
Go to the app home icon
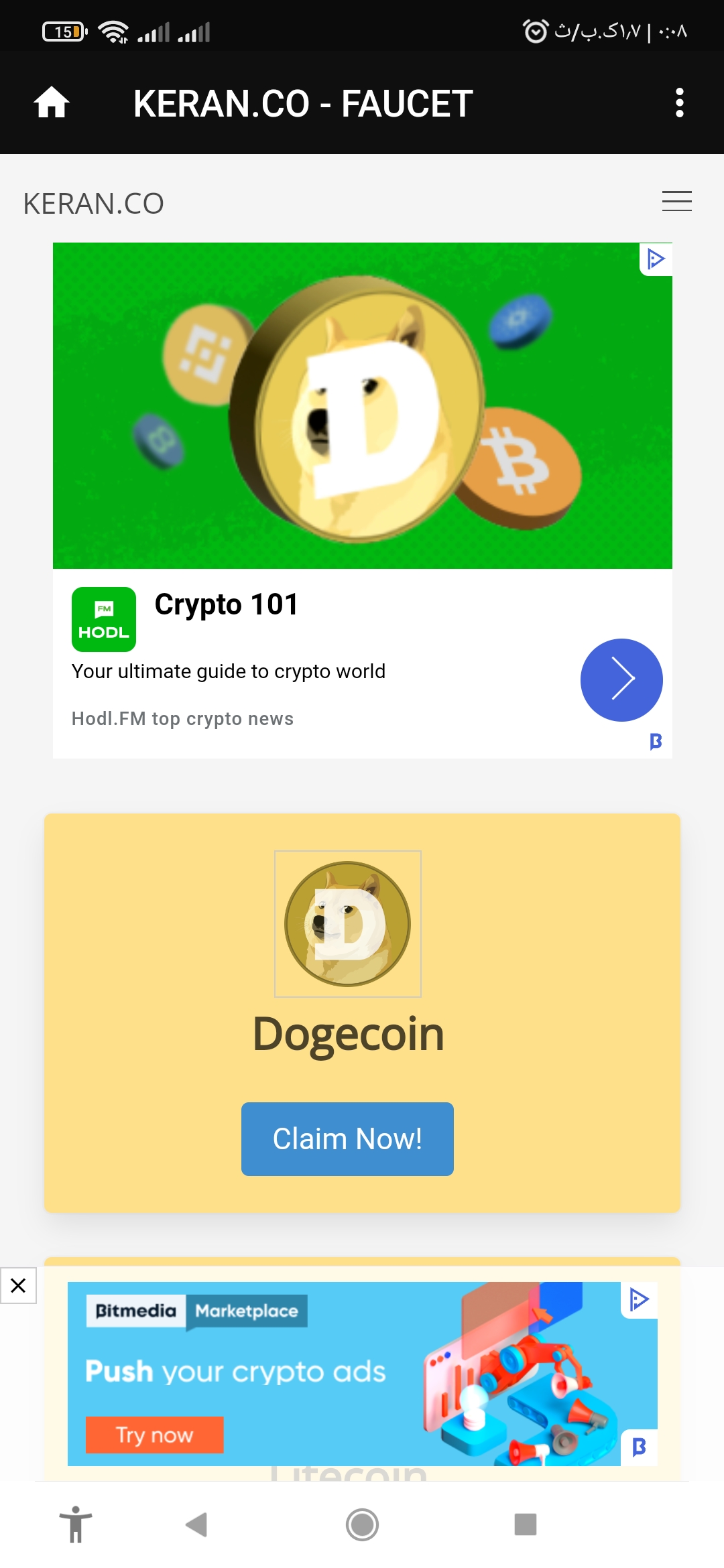pyautogui.click(x=52, y=103)
